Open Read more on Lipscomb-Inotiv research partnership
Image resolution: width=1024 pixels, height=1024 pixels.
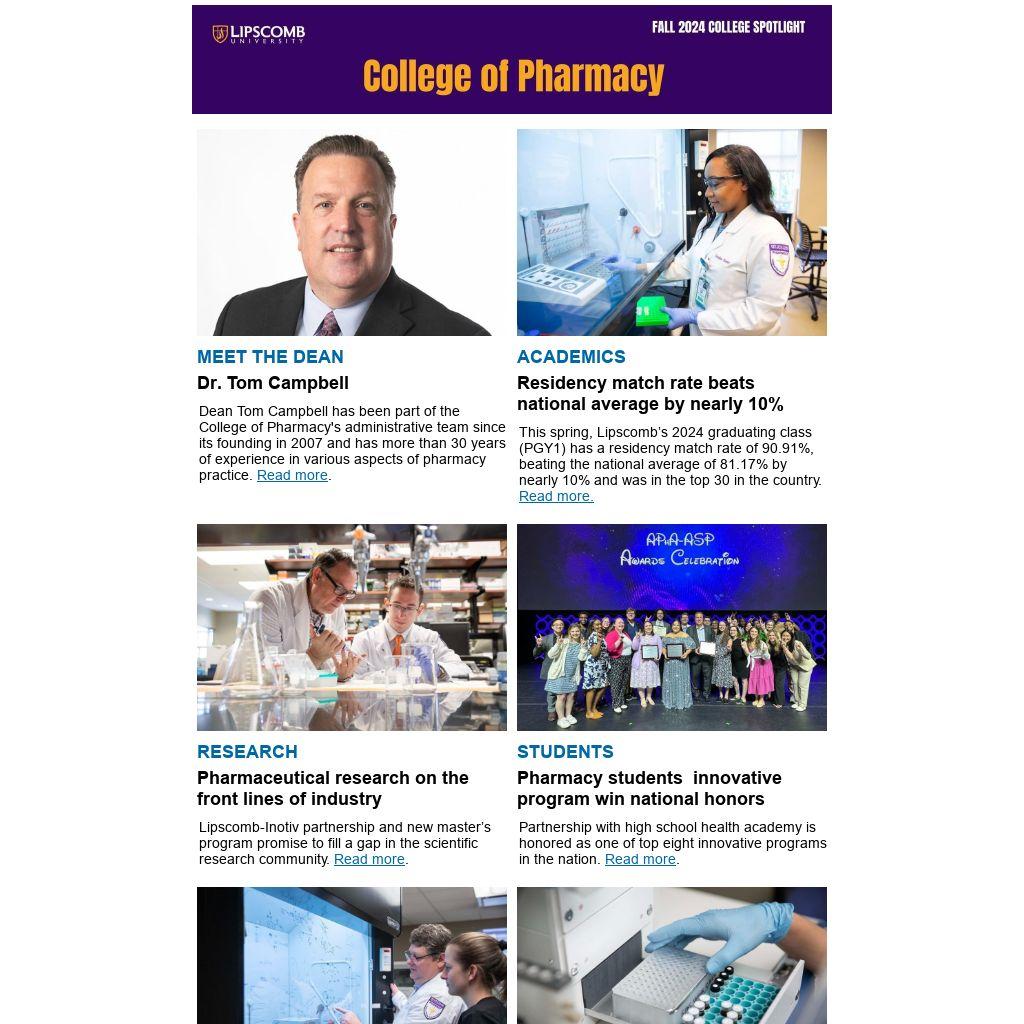click(369, 859)
